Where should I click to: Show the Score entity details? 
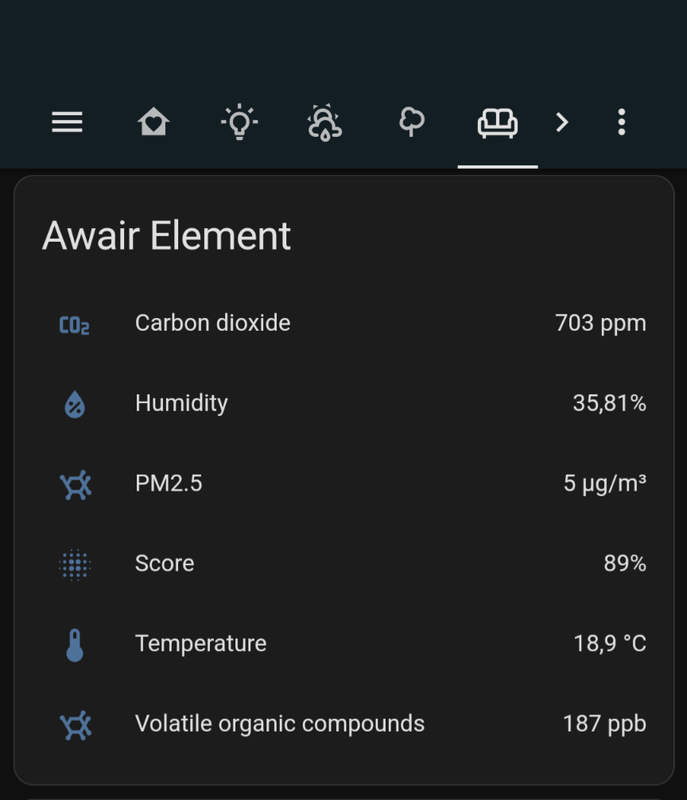pyautogui.click(x=344, y=563)
